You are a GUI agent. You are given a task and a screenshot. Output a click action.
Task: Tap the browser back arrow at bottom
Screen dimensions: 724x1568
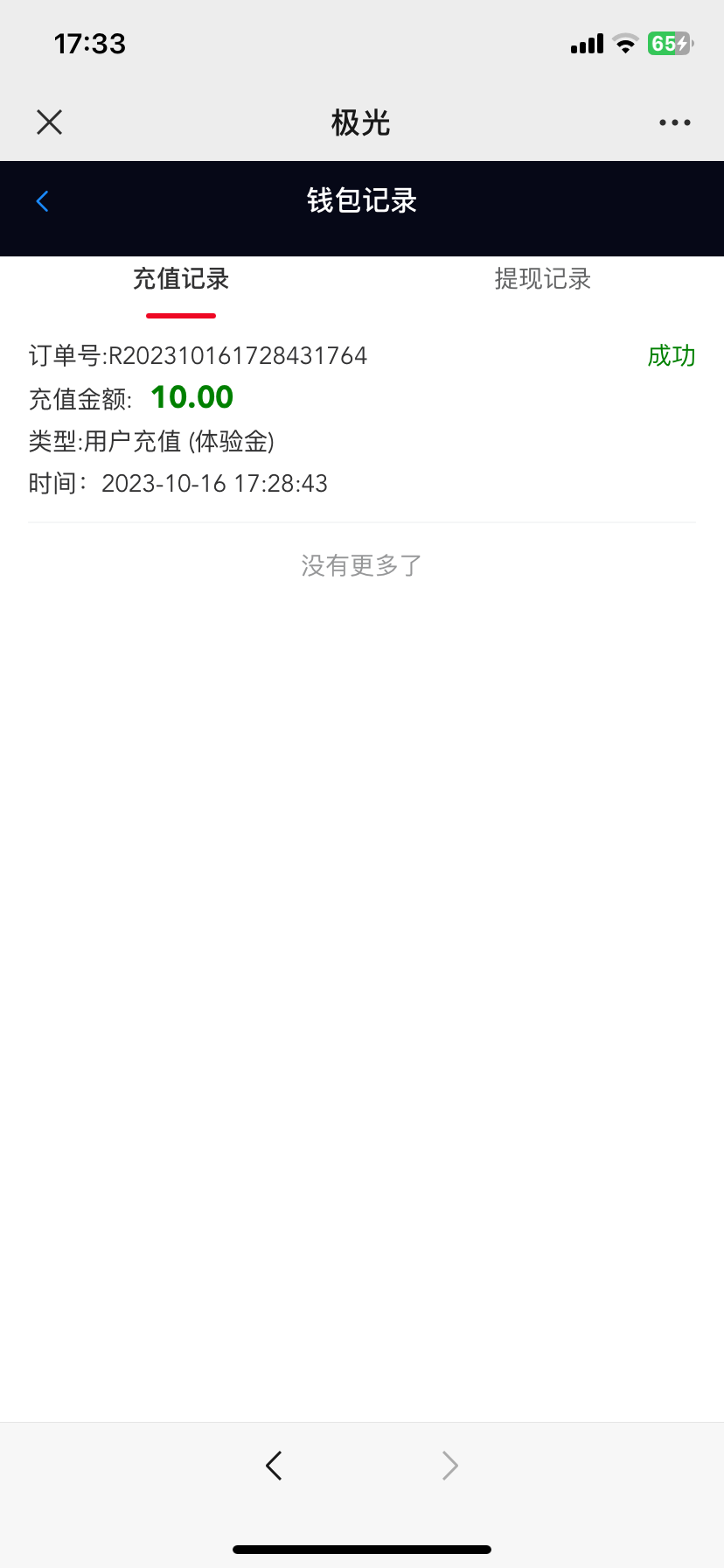tap(274, 1465)
